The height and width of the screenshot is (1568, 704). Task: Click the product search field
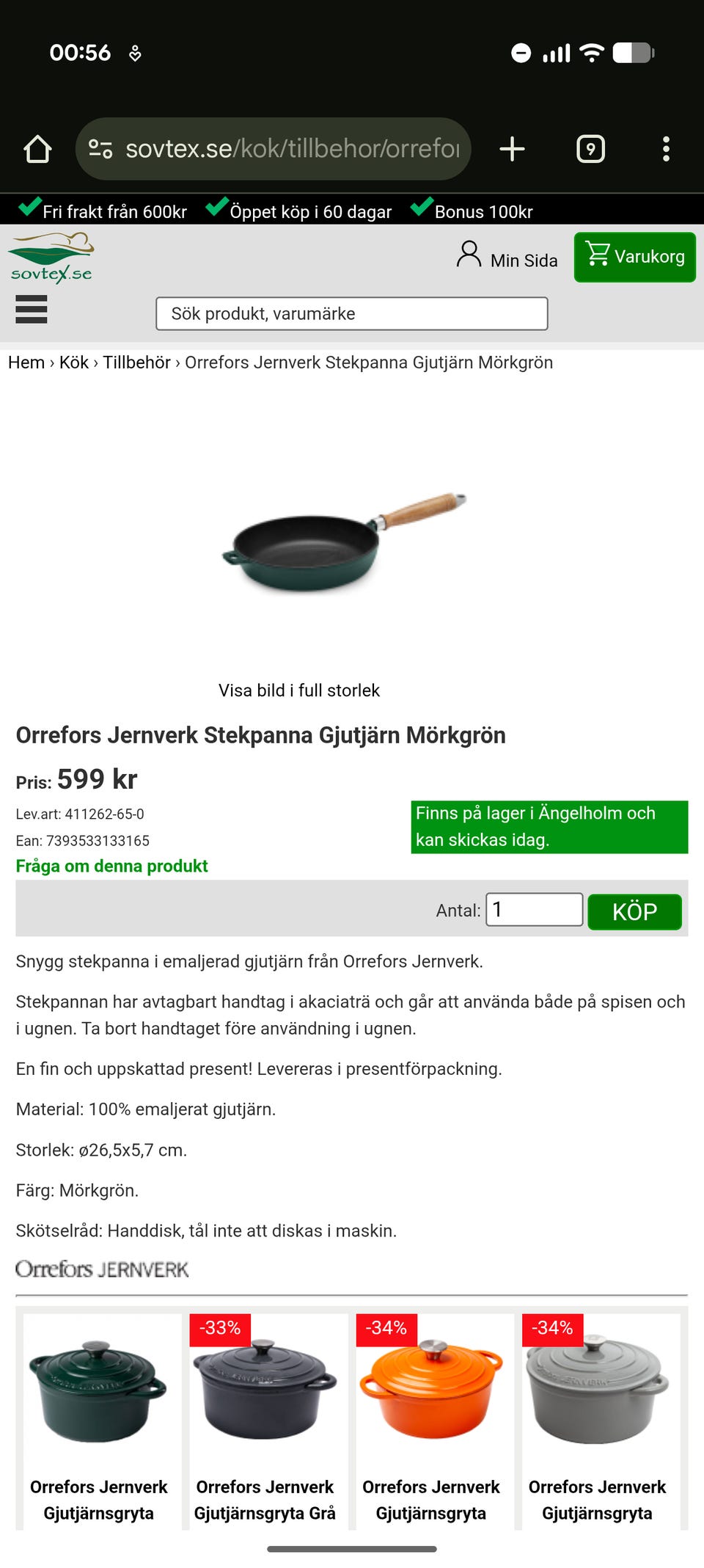pos(352,313)
